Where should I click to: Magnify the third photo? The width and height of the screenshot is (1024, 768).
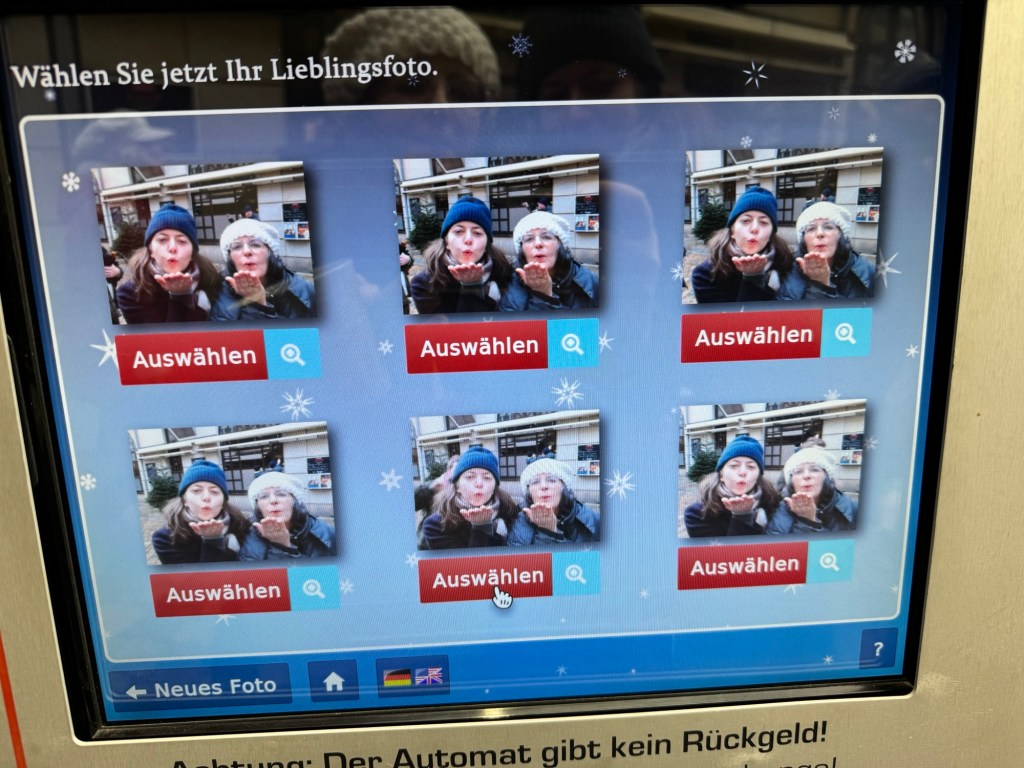[846, 333]
